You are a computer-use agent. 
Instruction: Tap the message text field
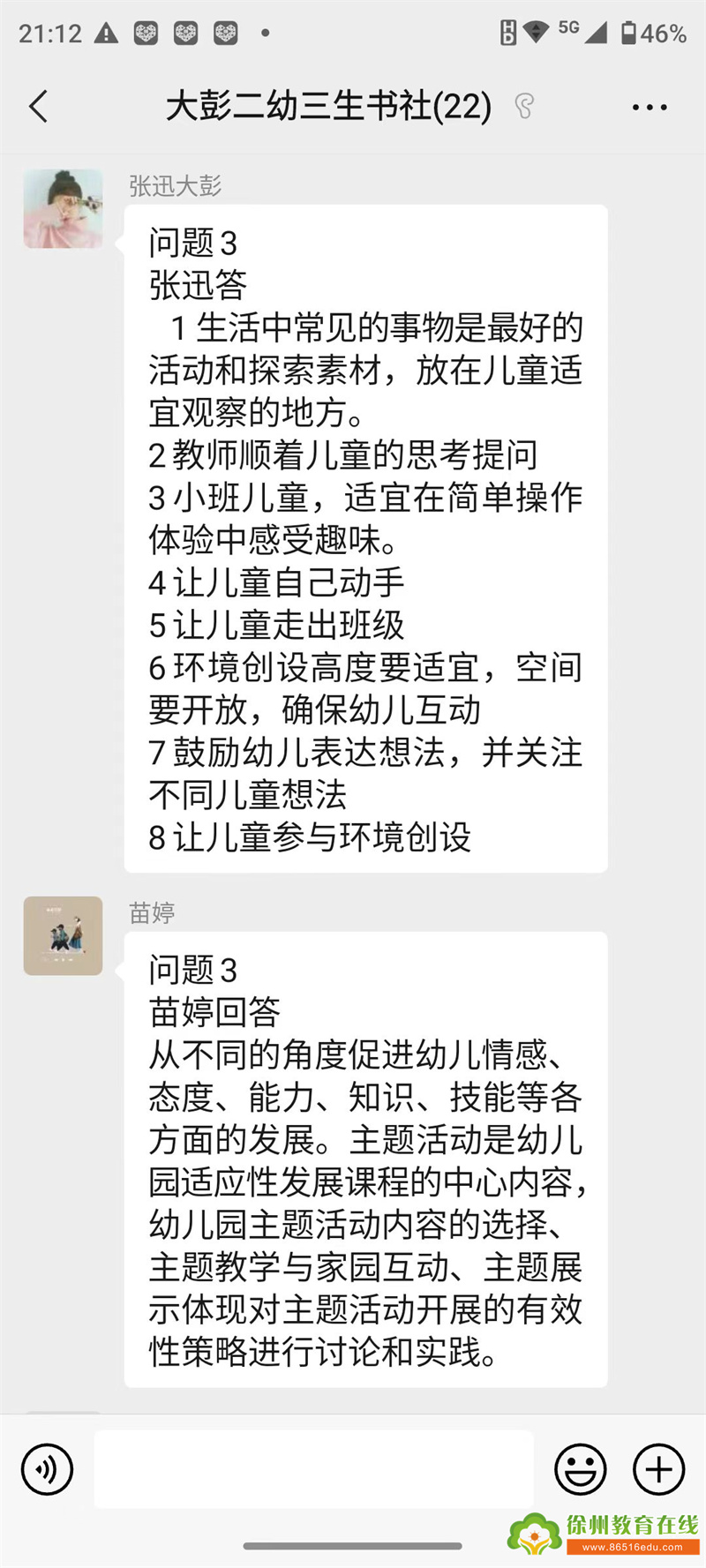click(x=313, y=1469)
